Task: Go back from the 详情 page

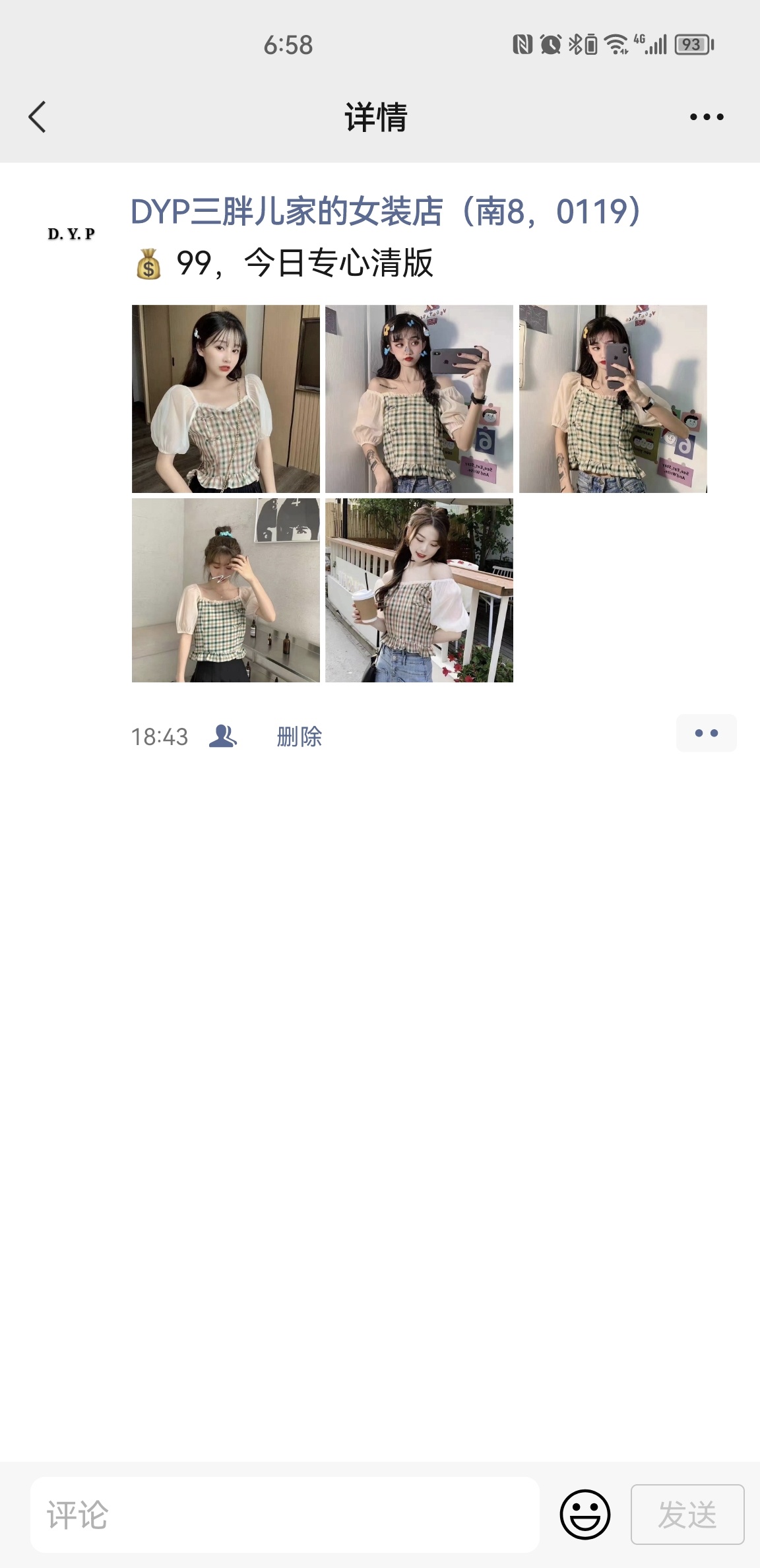Action: point(38,117)
